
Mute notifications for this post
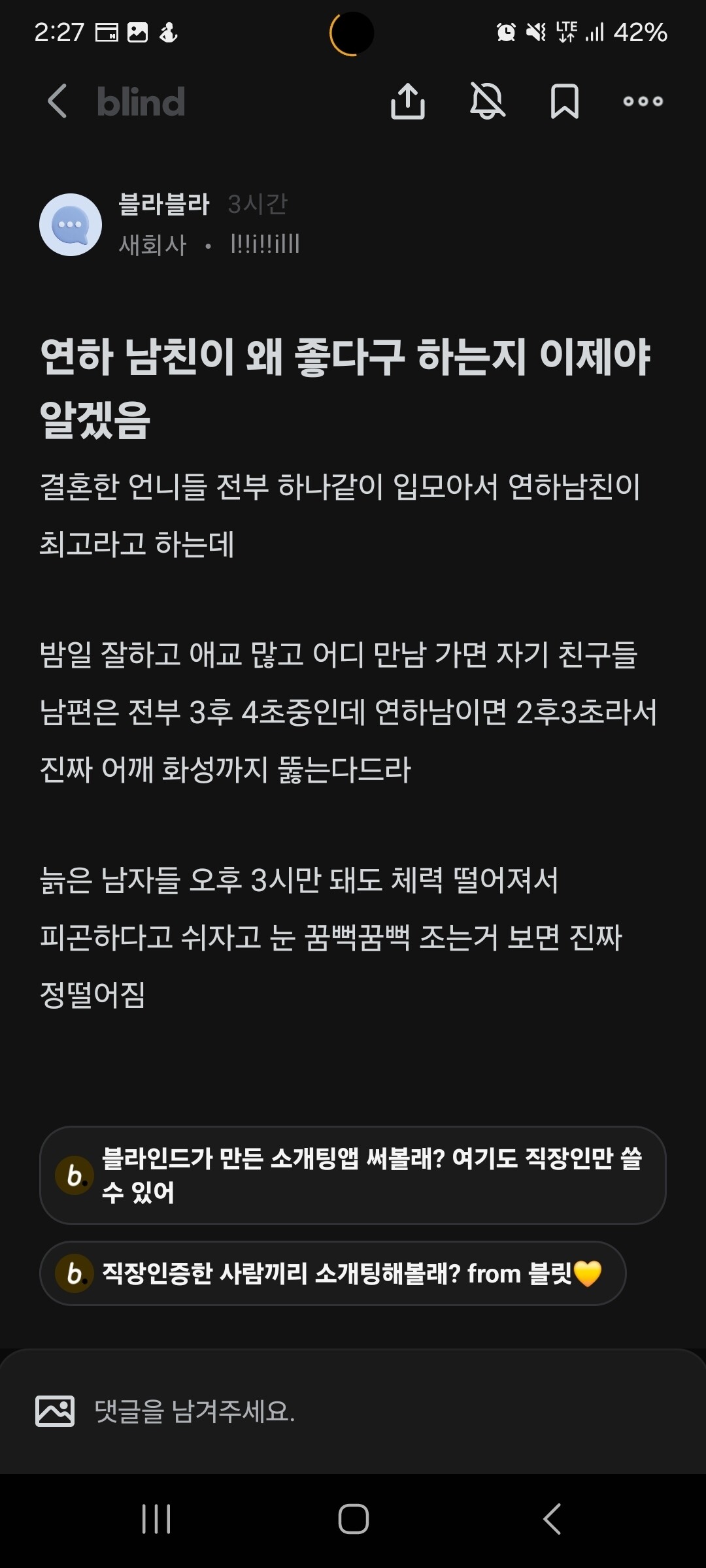(487, 102)
